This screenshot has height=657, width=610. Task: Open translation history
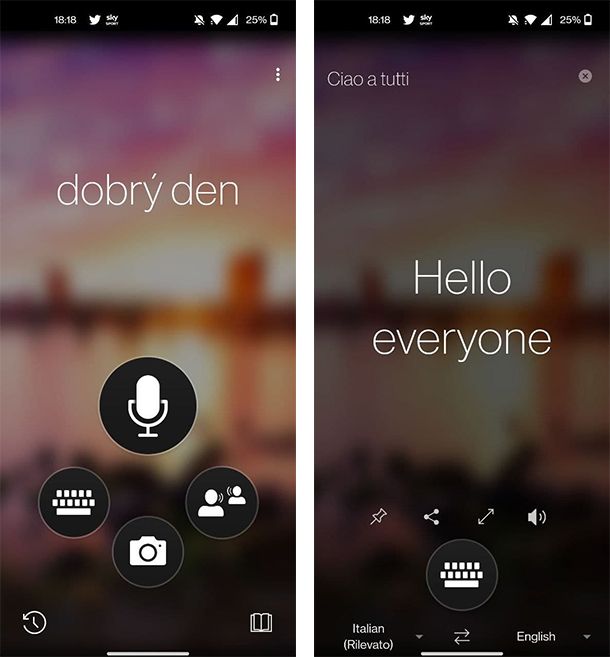pos(34,622)
